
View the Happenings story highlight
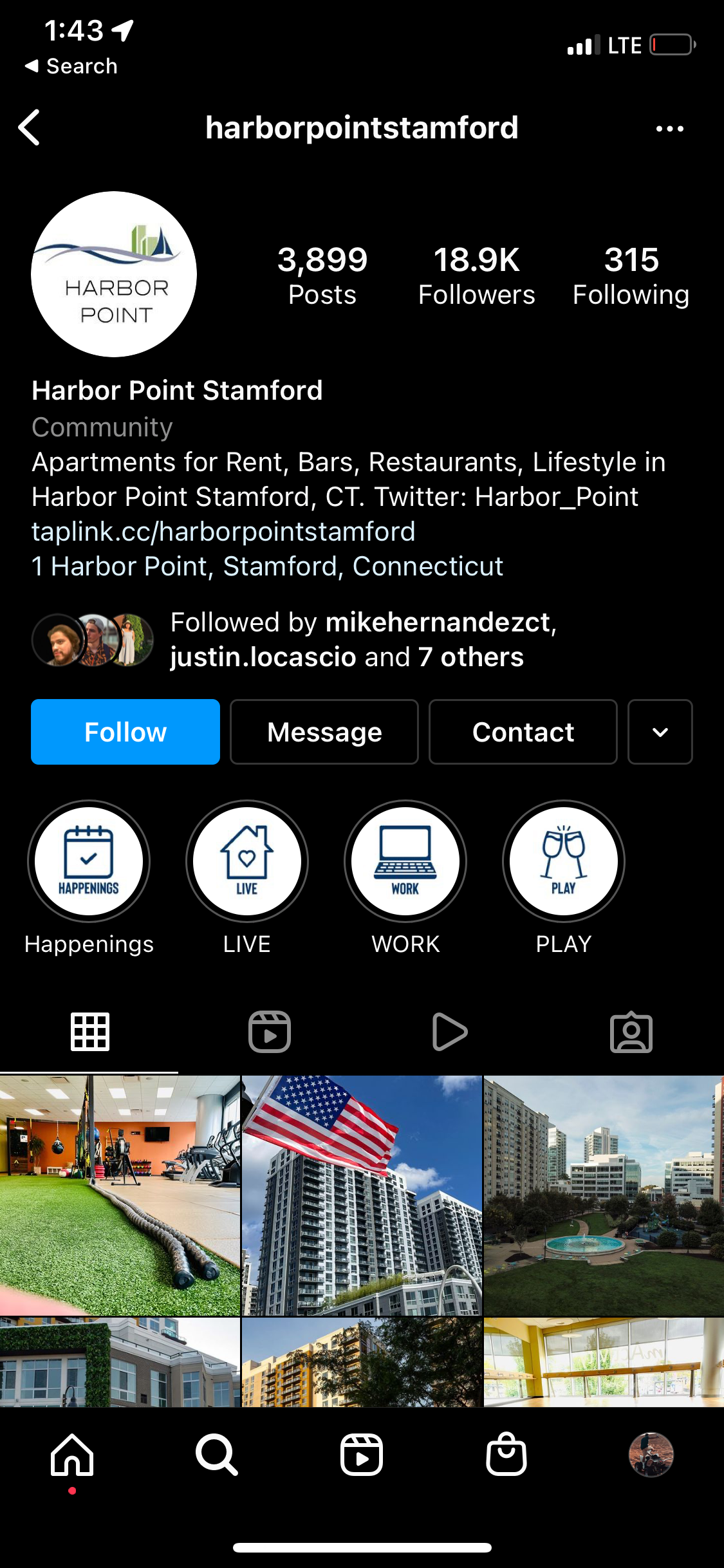[x=89, y=861]
